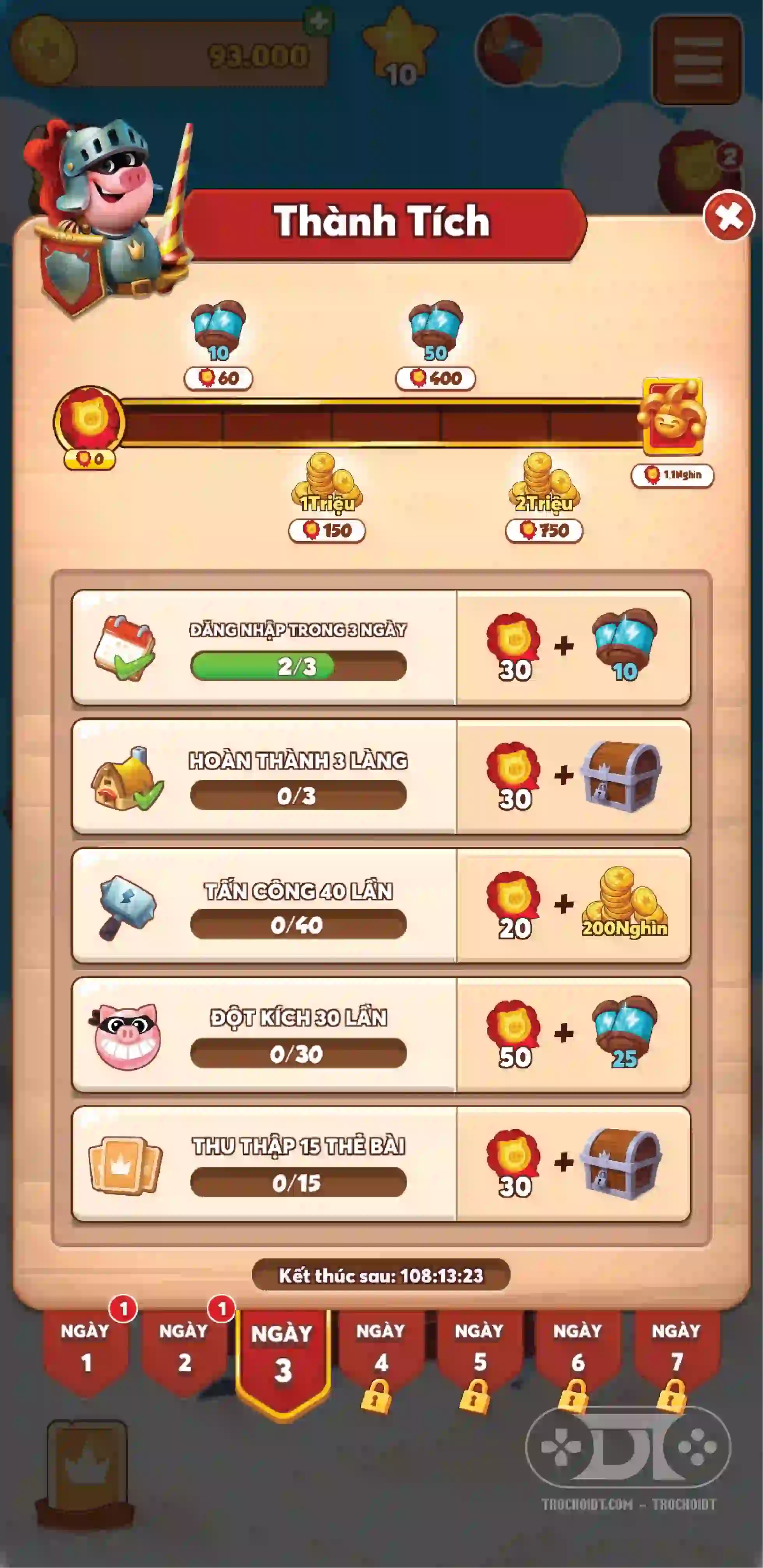Close the Thành Tích dialog
Image resolution: width=763 pixels, height=1568 pixels.
pos(728,216)
